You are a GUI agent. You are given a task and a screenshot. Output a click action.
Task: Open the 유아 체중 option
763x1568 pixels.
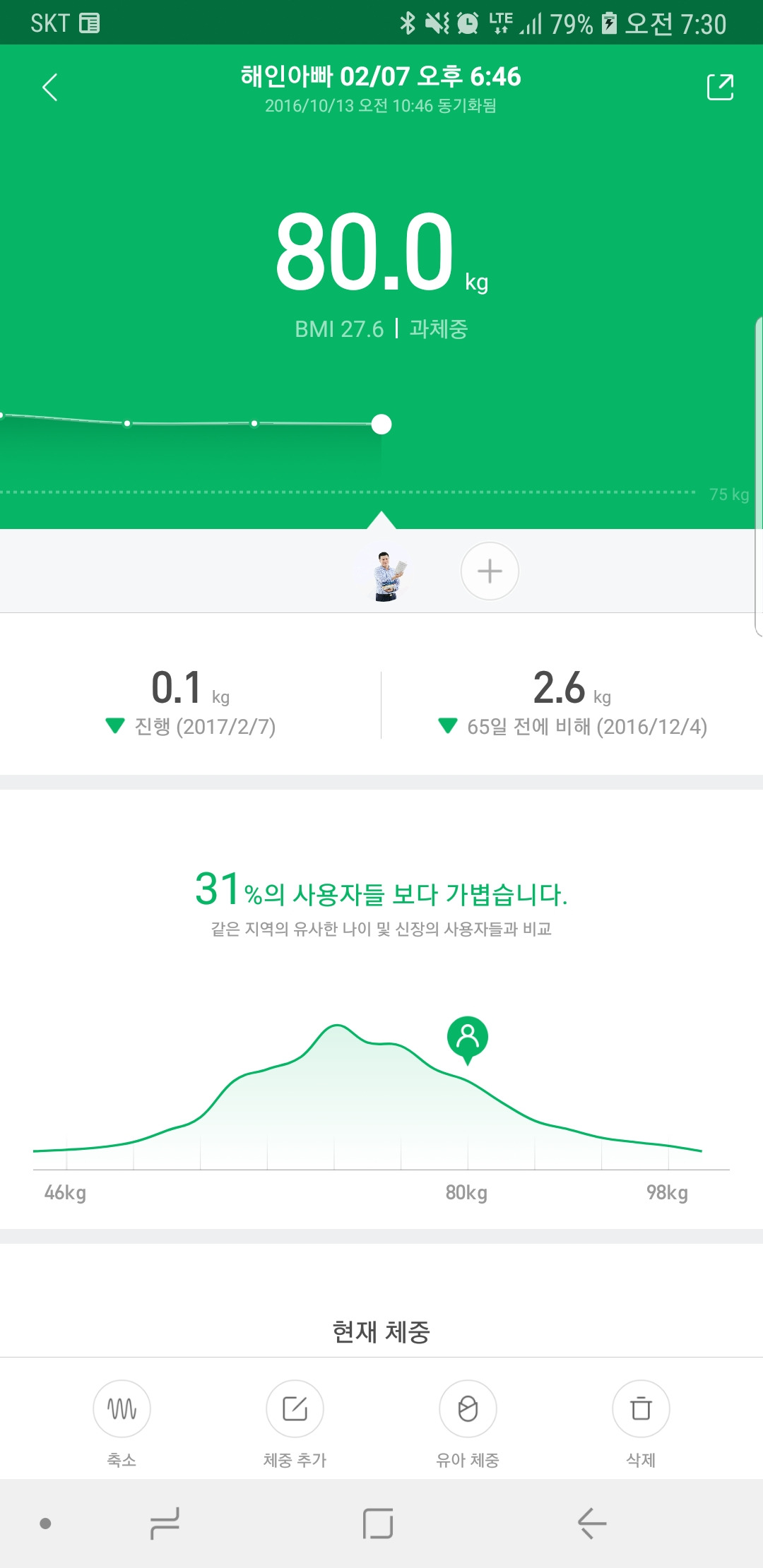468,1409
